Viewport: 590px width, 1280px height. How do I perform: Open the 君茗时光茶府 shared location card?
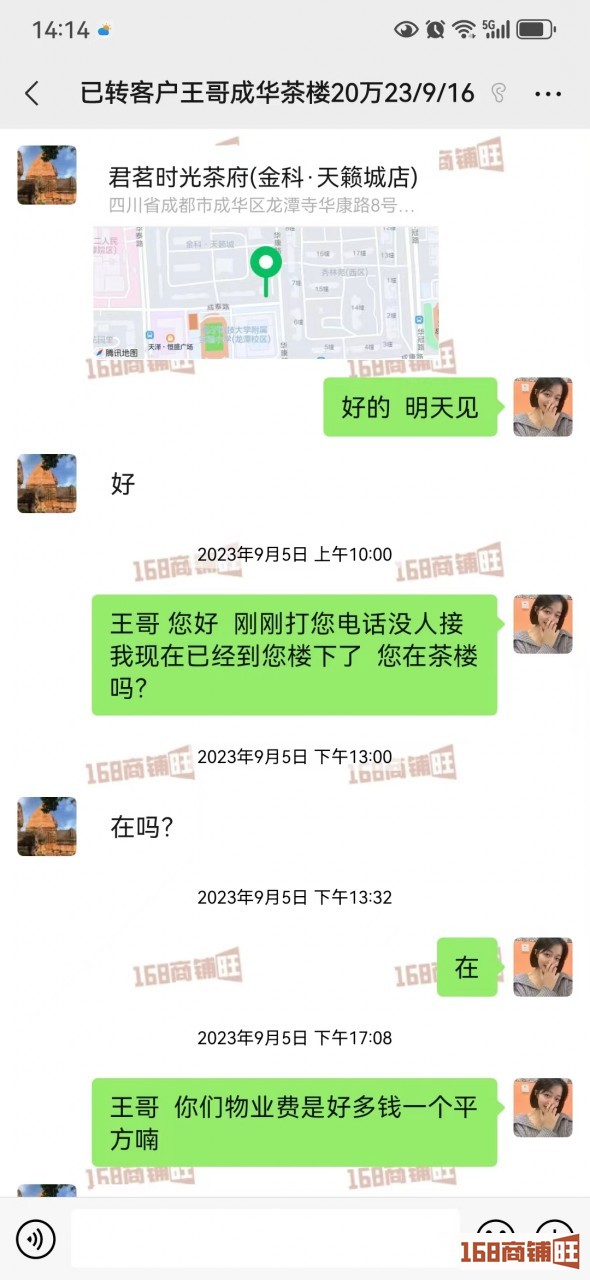[x=266, y=256]
